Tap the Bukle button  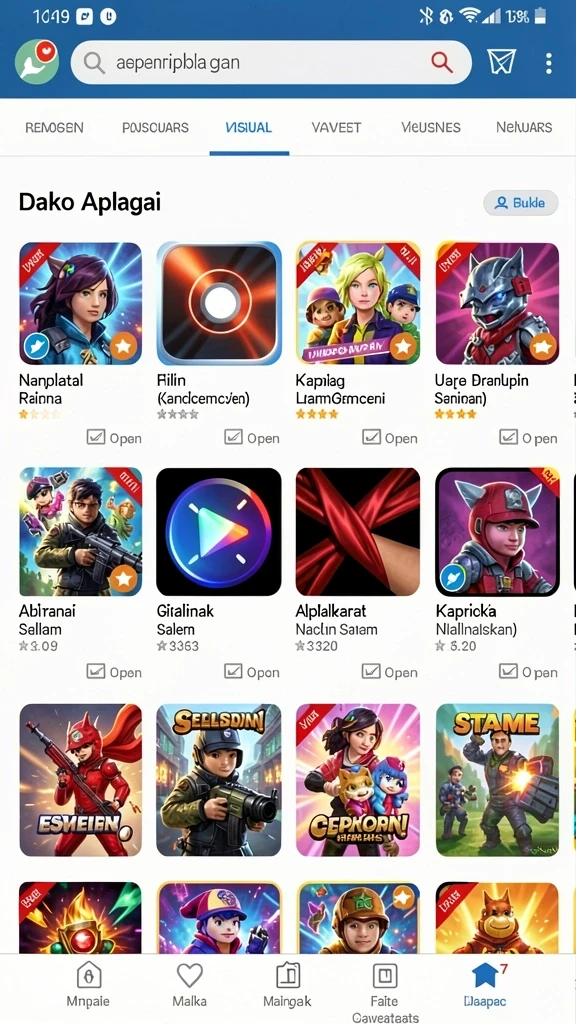(x=520, y=203)
